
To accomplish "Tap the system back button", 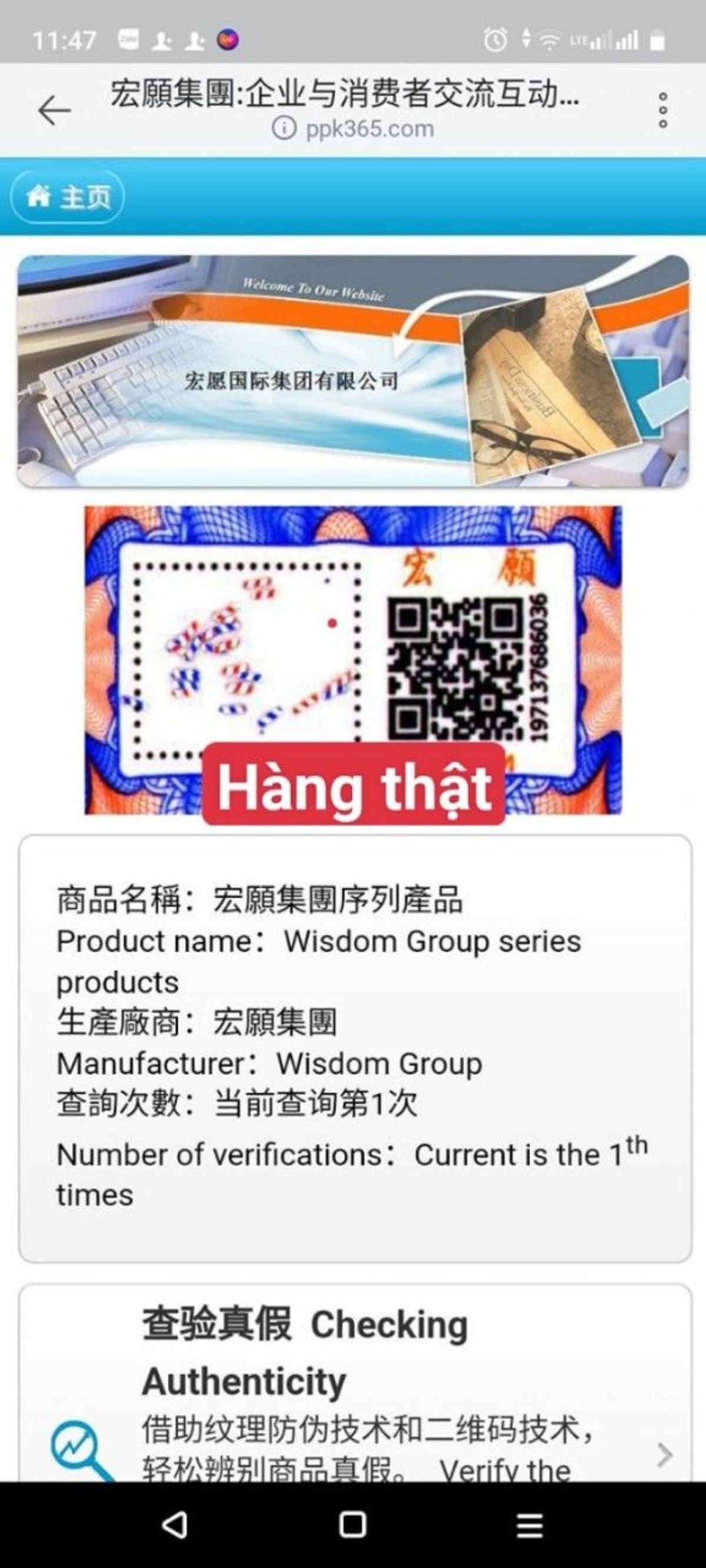I will click(x=175, y=1524).
